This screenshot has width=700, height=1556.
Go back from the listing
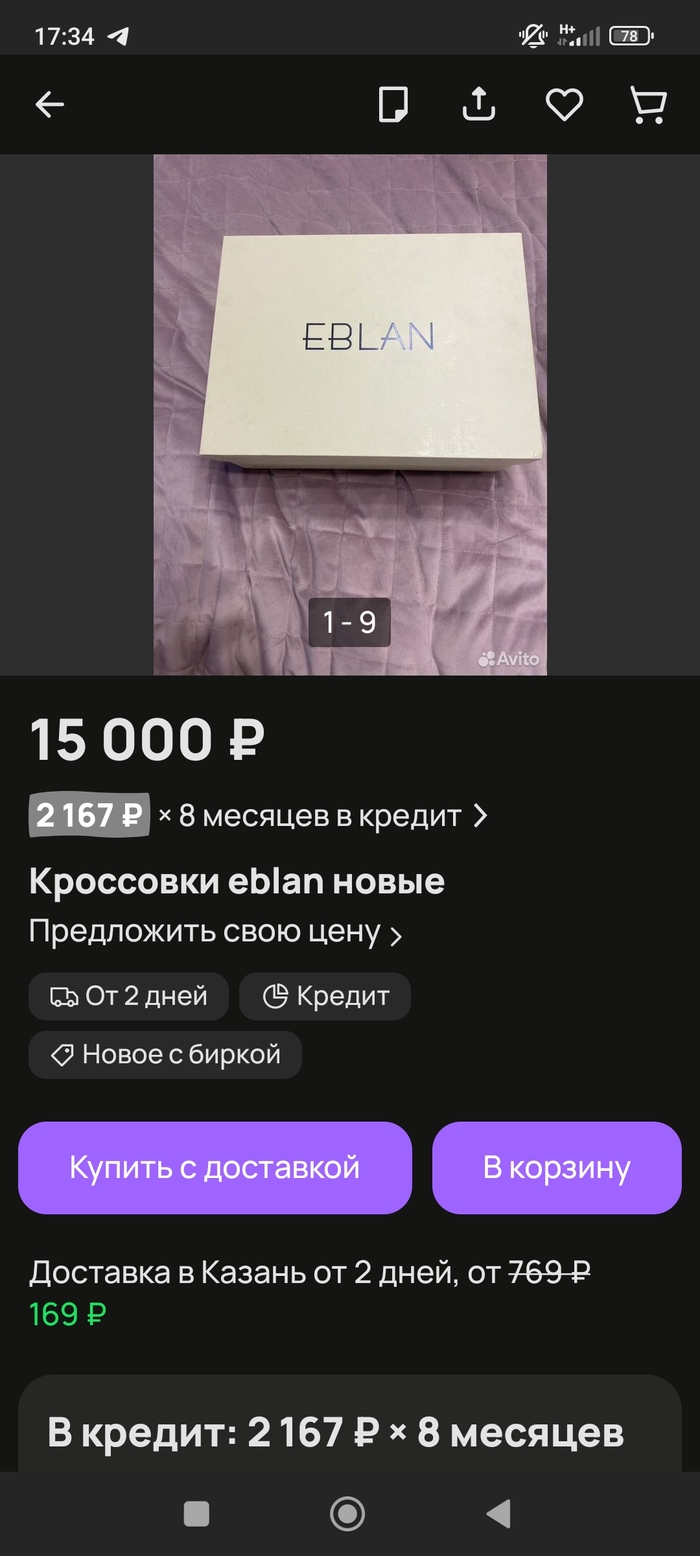pyautogui.click(x=49, y=104)
